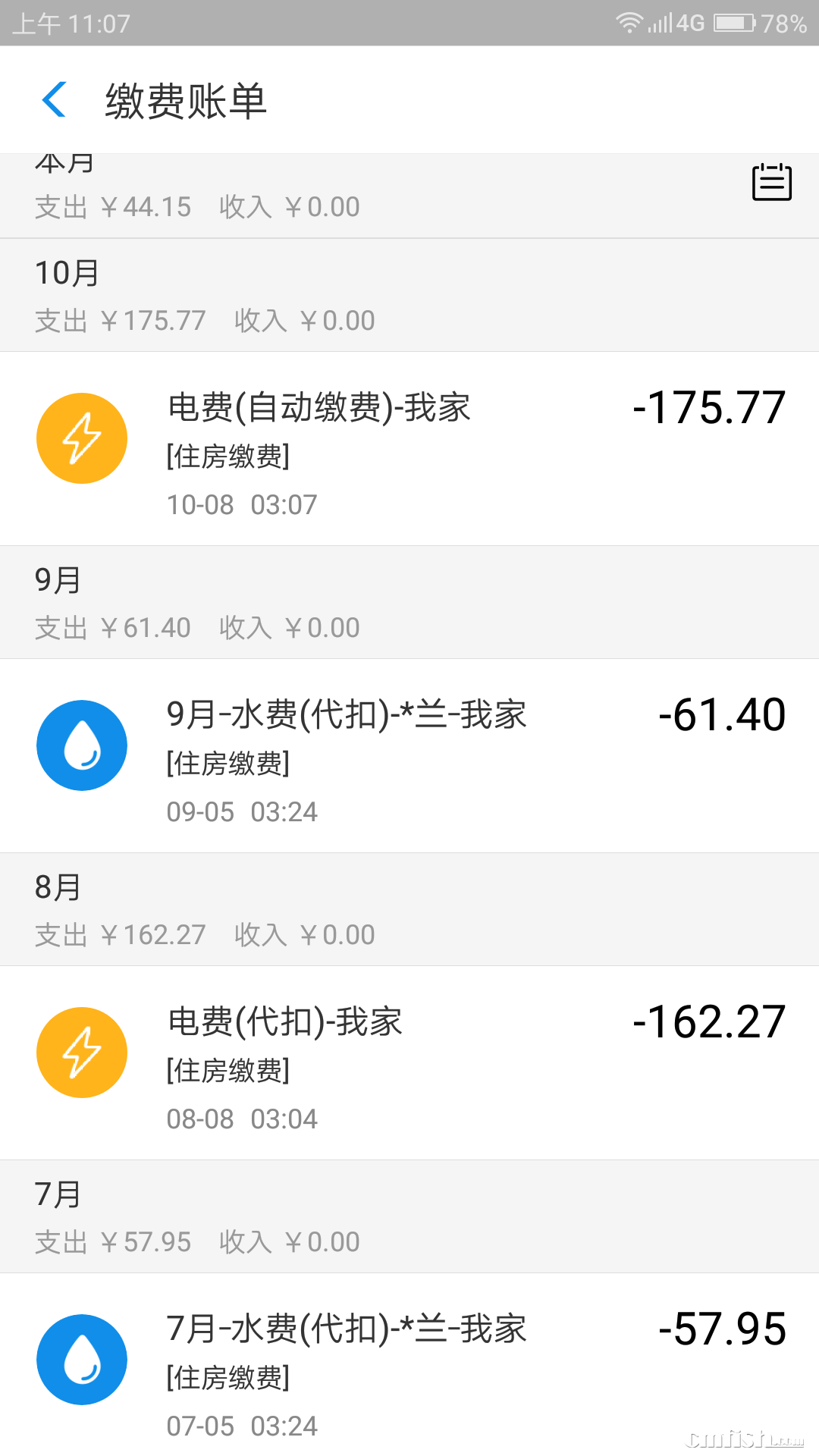Open the bill calendar icon
The image size is (819, 1456).
[x=771, y=182]
